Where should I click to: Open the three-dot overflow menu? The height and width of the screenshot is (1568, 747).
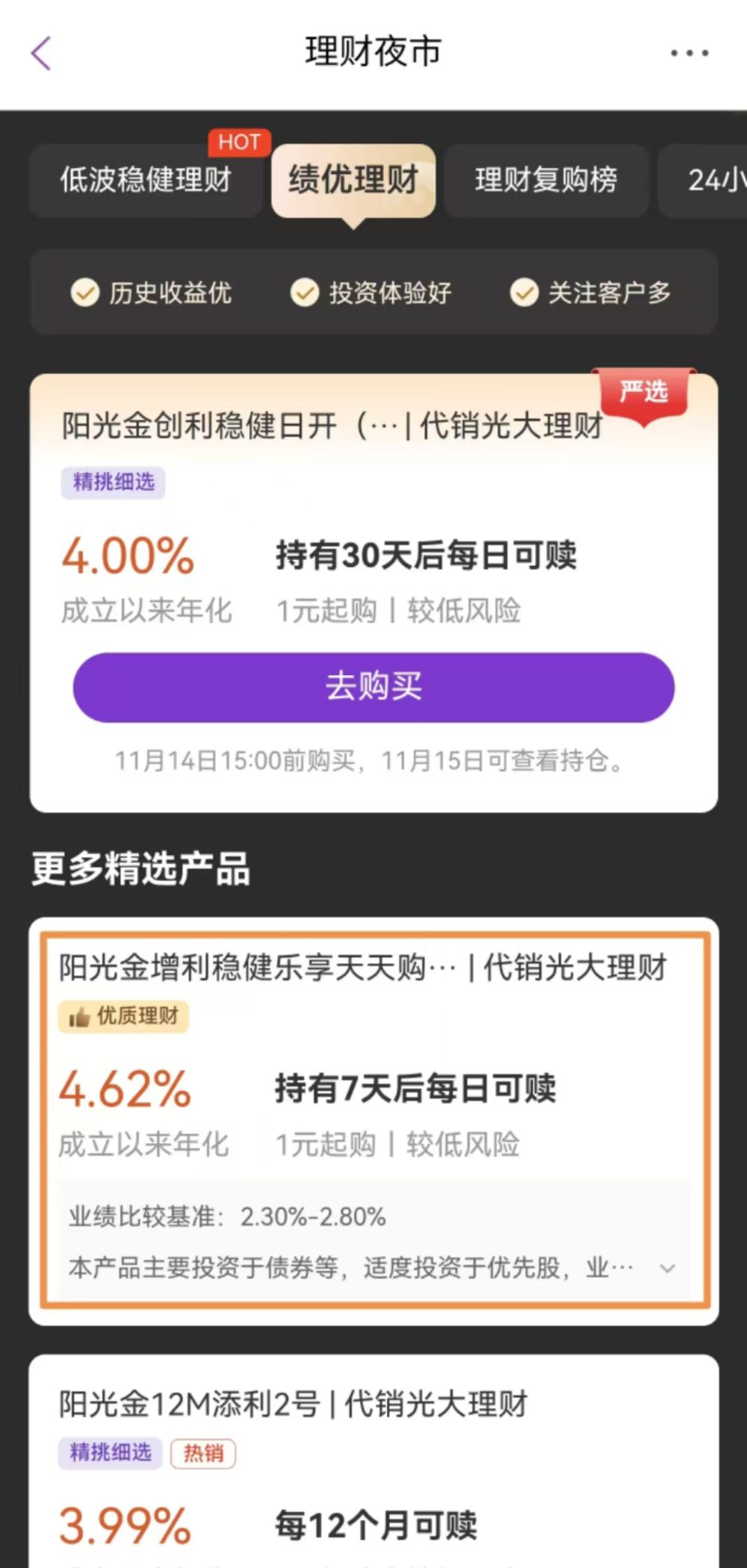click(689, 54)
